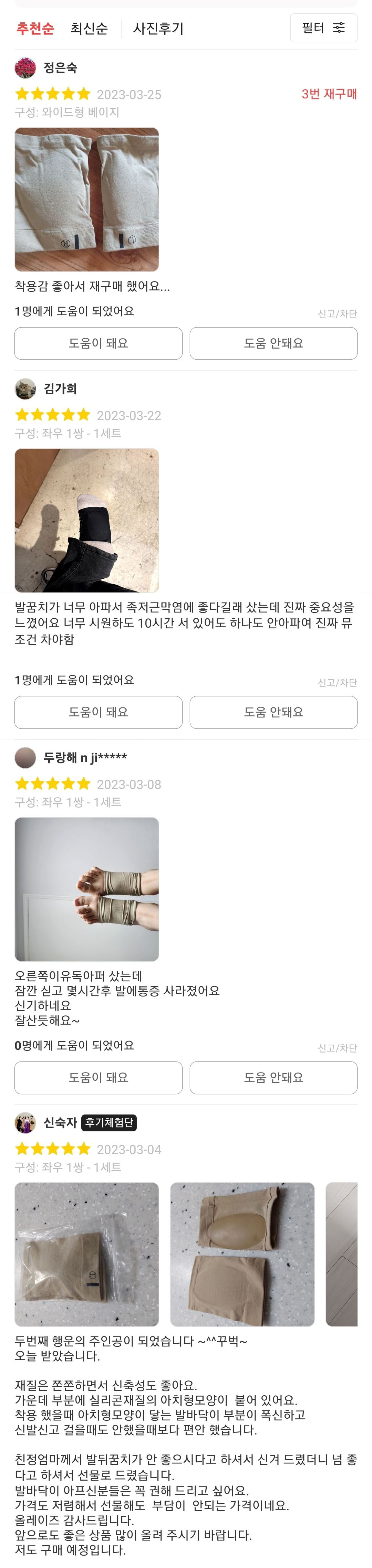Open 신숙자's first packaged product photo
The image size is (372, 1568).
[86, 1255]
